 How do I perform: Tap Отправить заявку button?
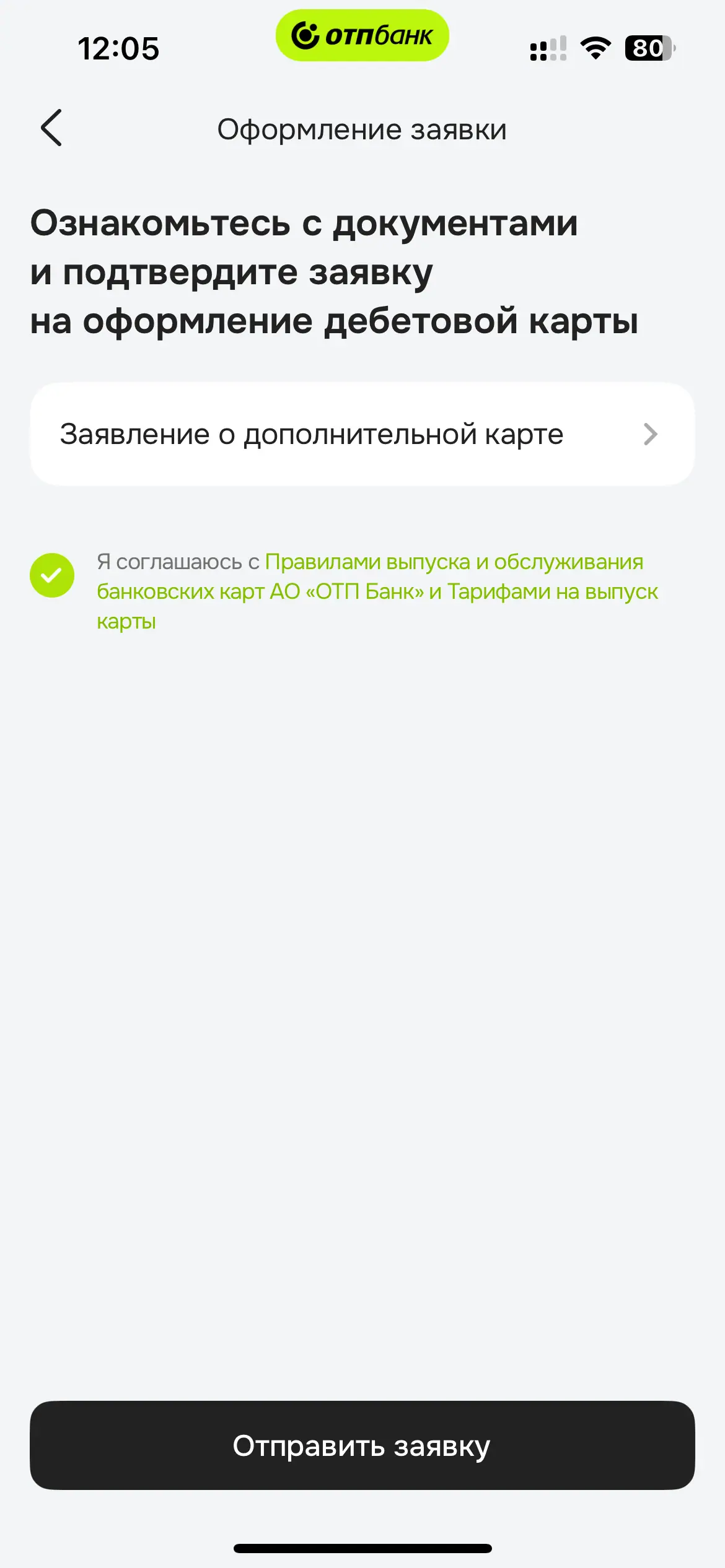(362, 1447)
